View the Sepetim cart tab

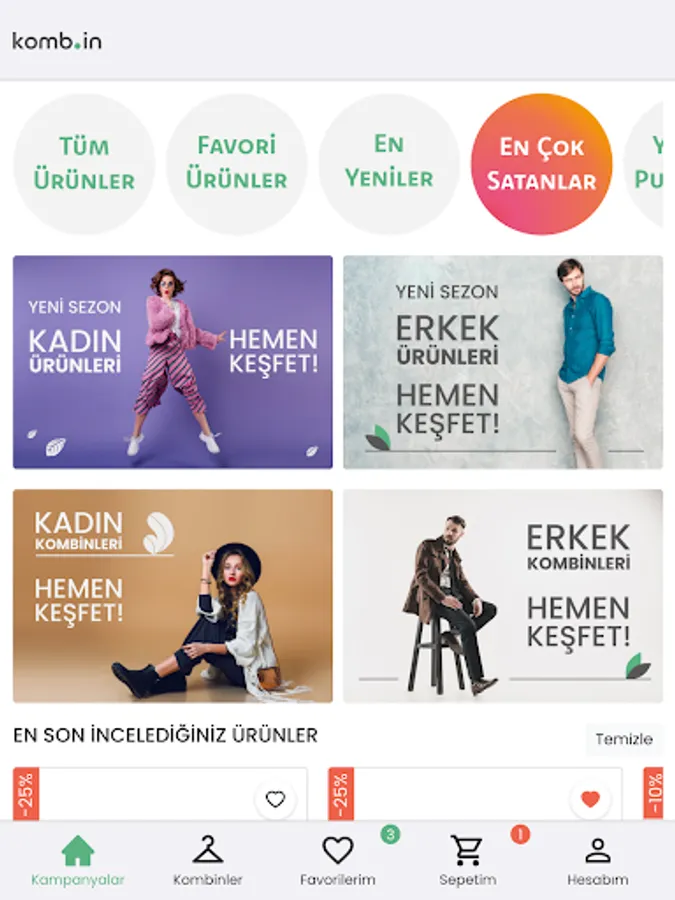pyautogui.click(x=468, y=861)
